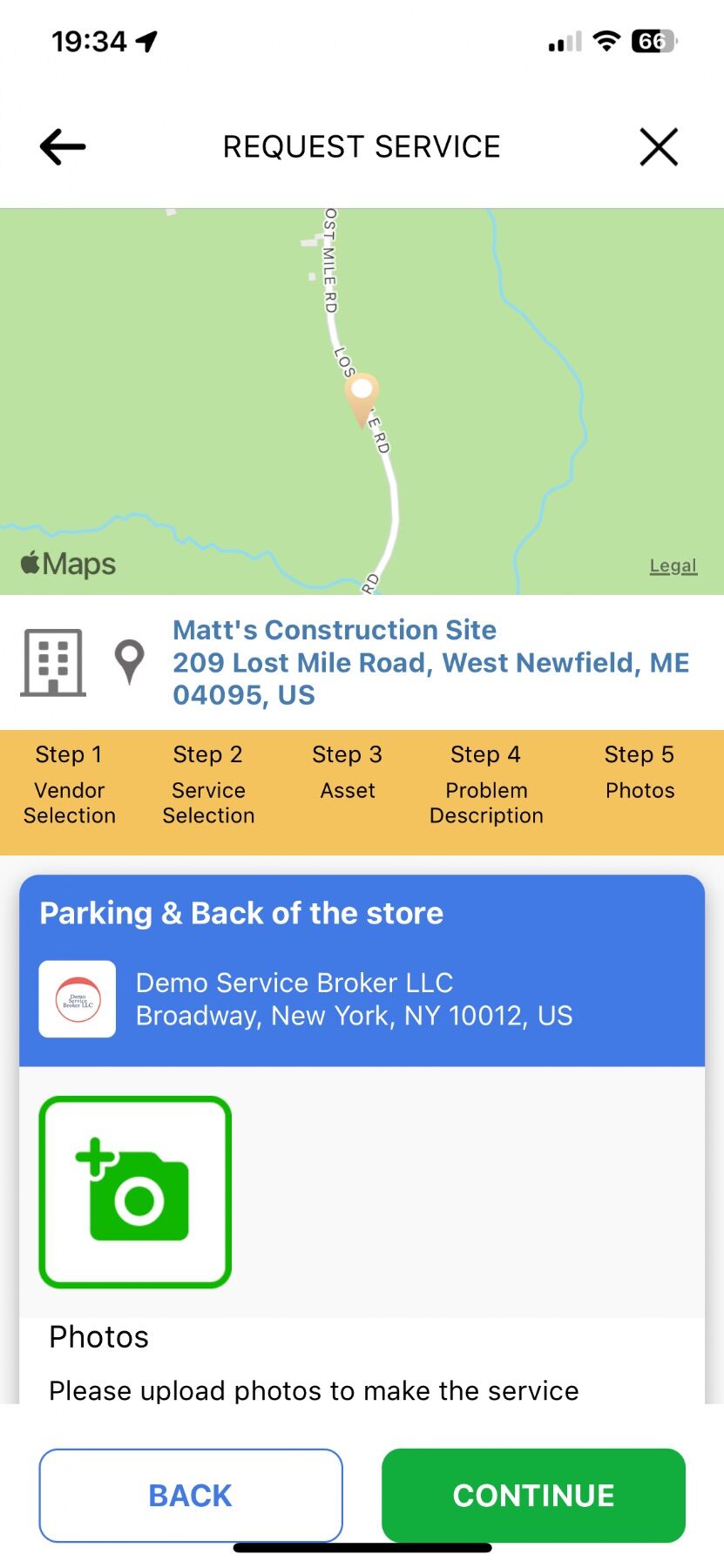Tap the map location pin
The image size is (724, 1568).
click(x=362, y=397)
